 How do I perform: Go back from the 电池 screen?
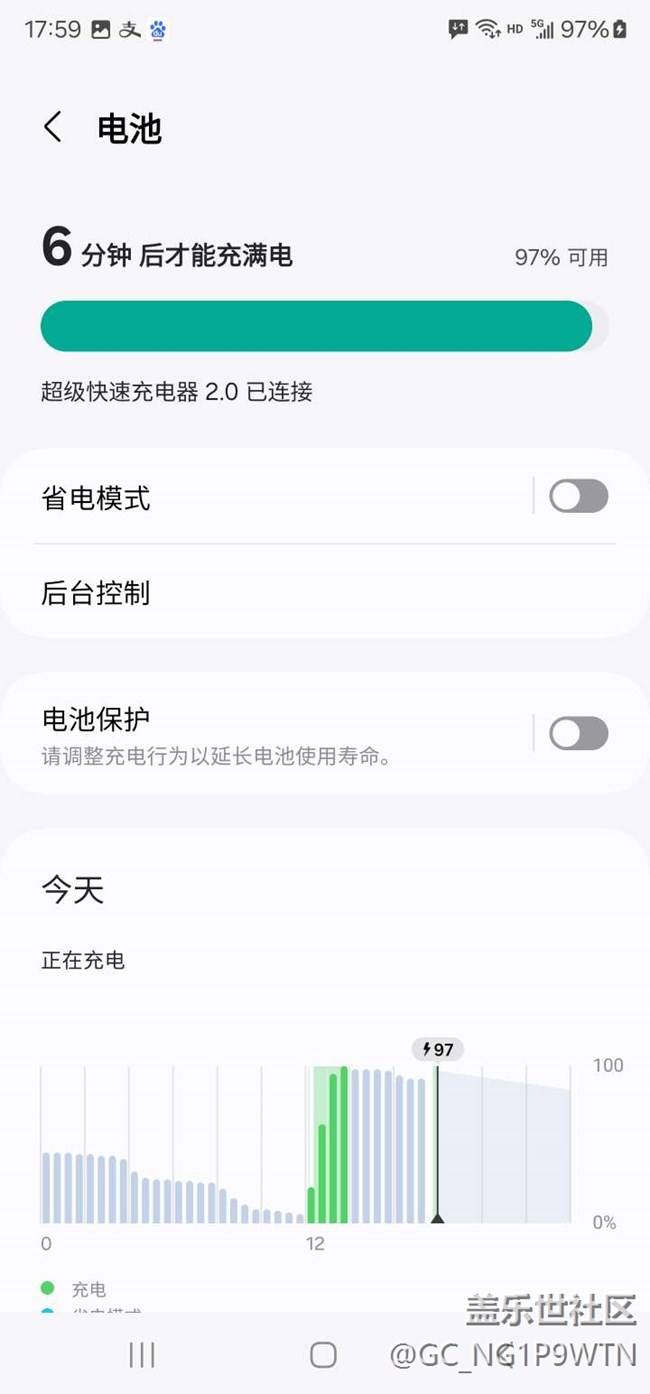pyautogui.click(x=53, y=128)
